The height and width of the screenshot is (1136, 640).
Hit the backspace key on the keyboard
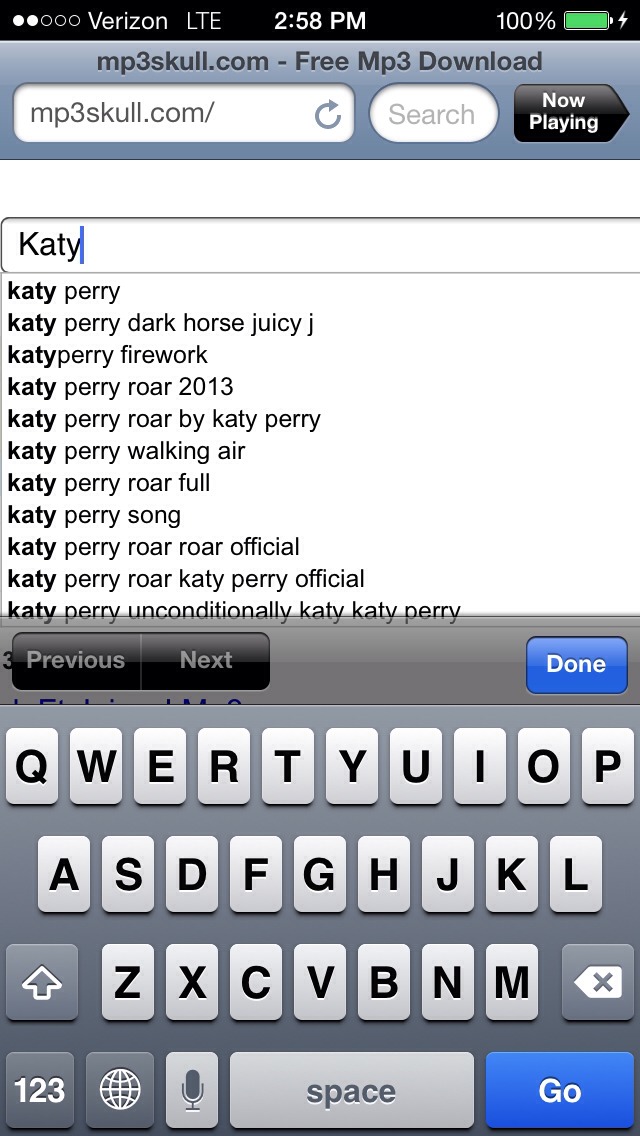pyautogui.click(x=600, y=984)
